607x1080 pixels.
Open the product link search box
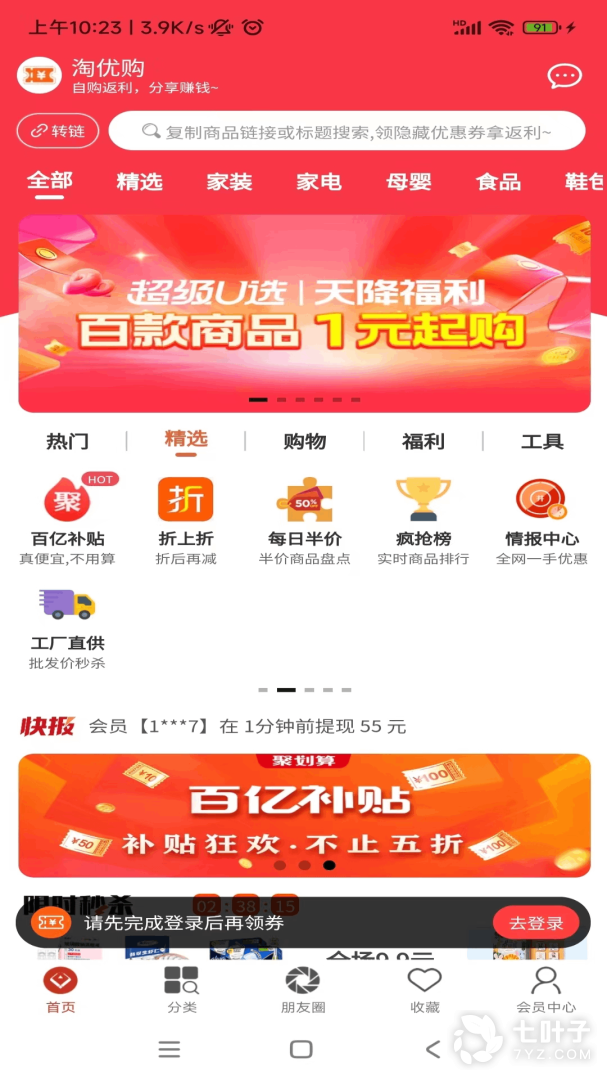click(x=346, y=131)
